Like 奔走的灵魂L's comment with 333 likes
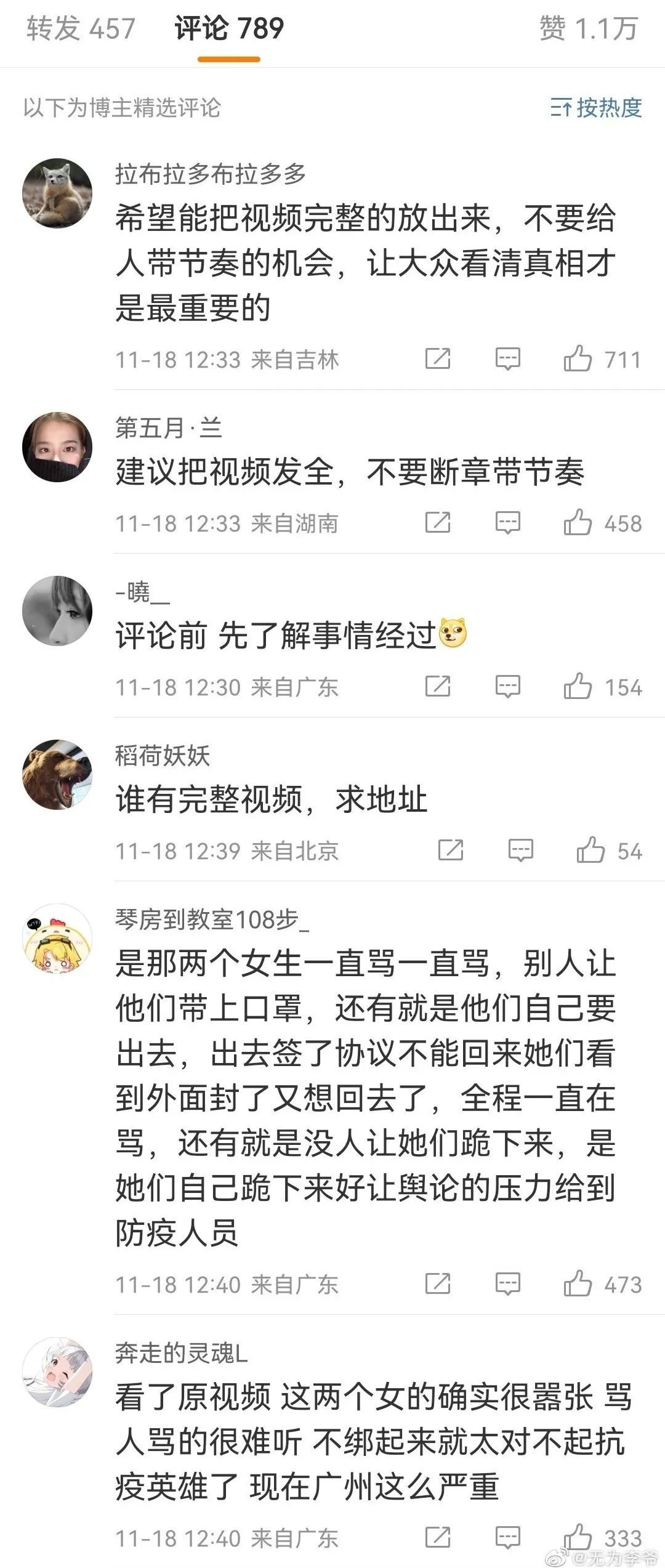665x1568 pixels. (578, 1538)
